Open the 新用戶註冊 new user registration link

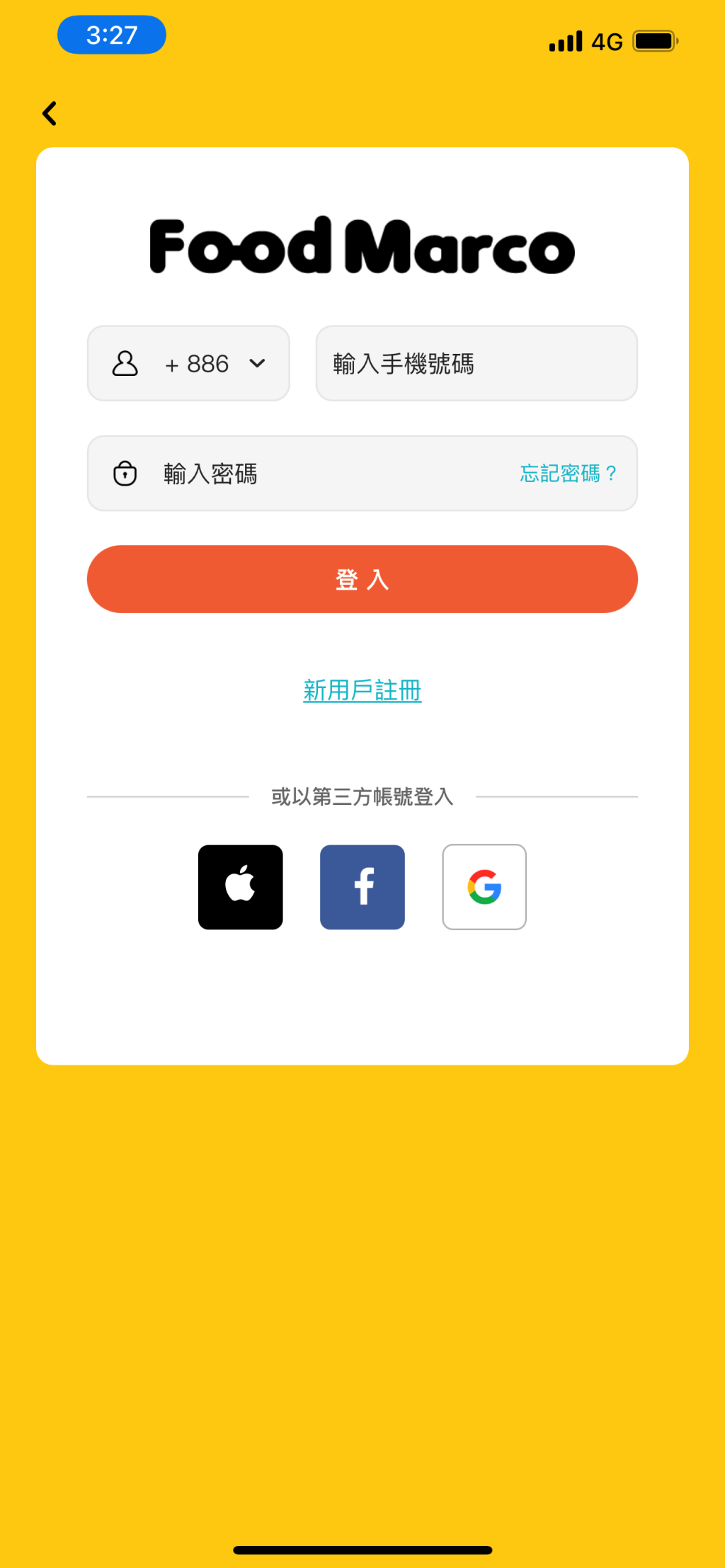click(x=362, y=690)
